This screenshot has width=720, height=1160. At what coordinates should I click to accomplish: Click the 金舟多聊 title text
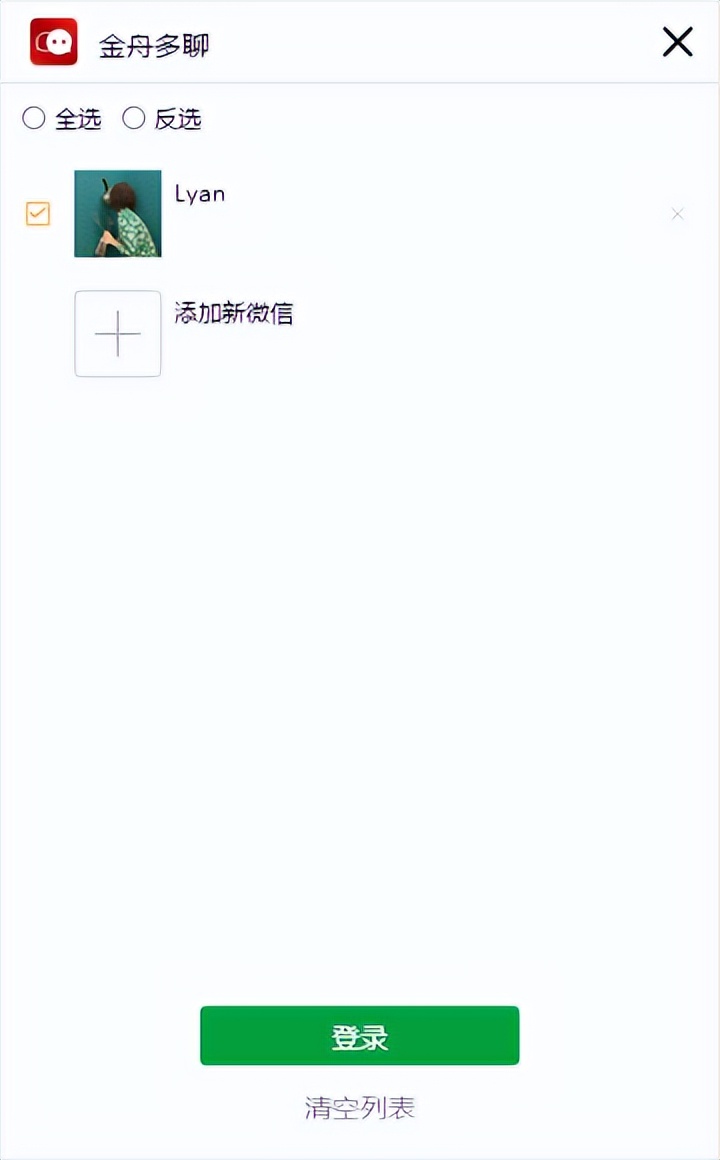(152, 45)
